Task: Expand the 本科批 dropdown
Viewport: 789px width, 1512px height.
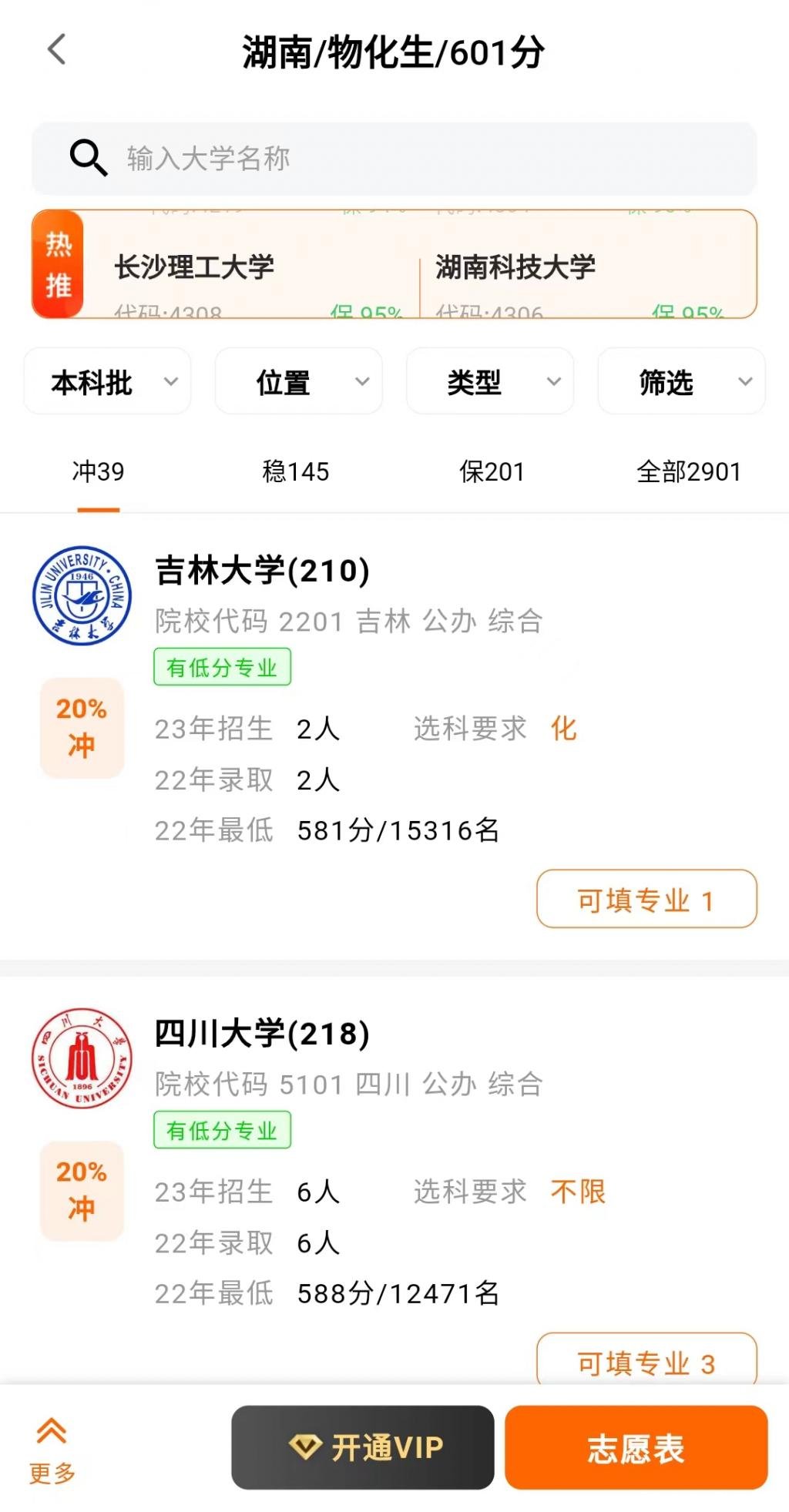Action: coord(108,381)
